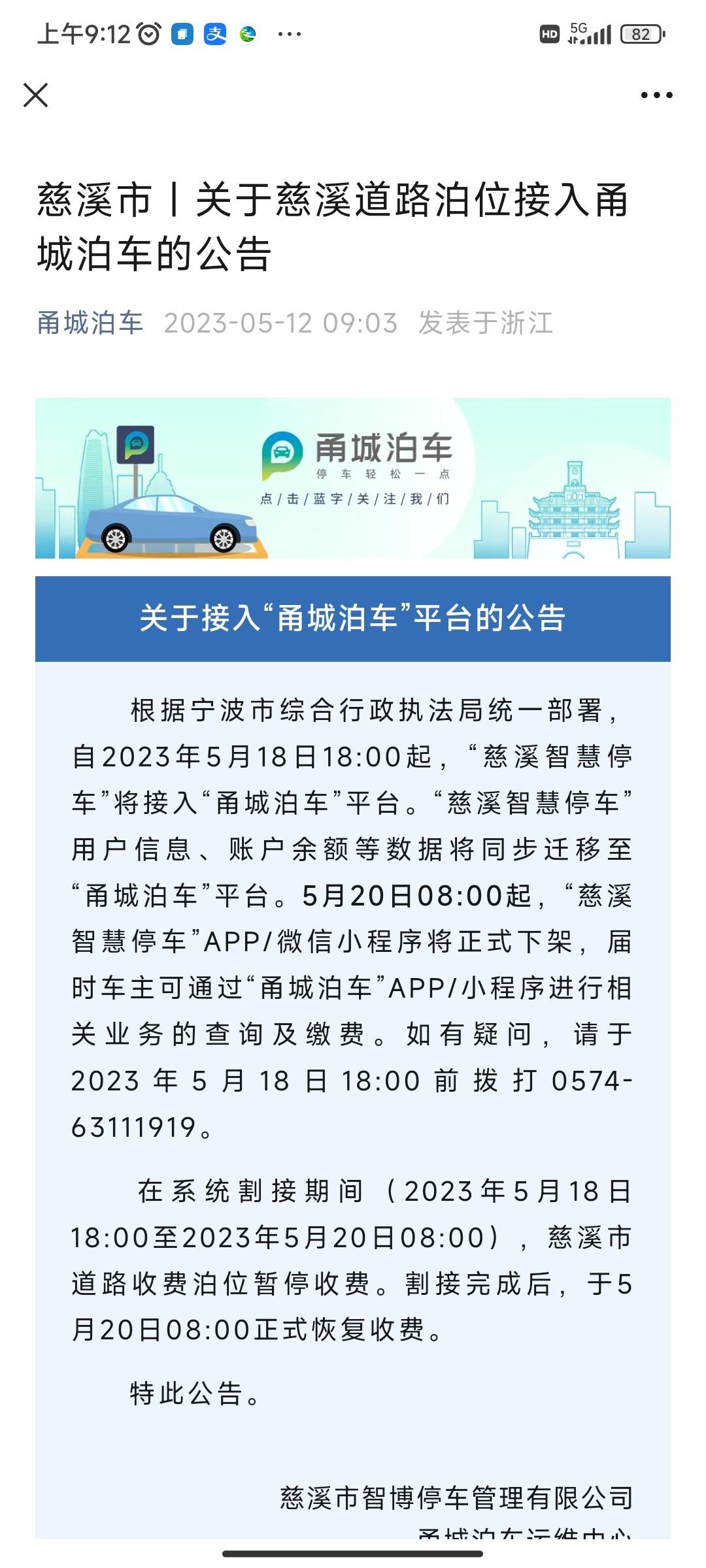The height and width of the screenshot is (1568, 706).
Task: Tap the 甬城泊车 follow banner
Action: pos(353,478)
